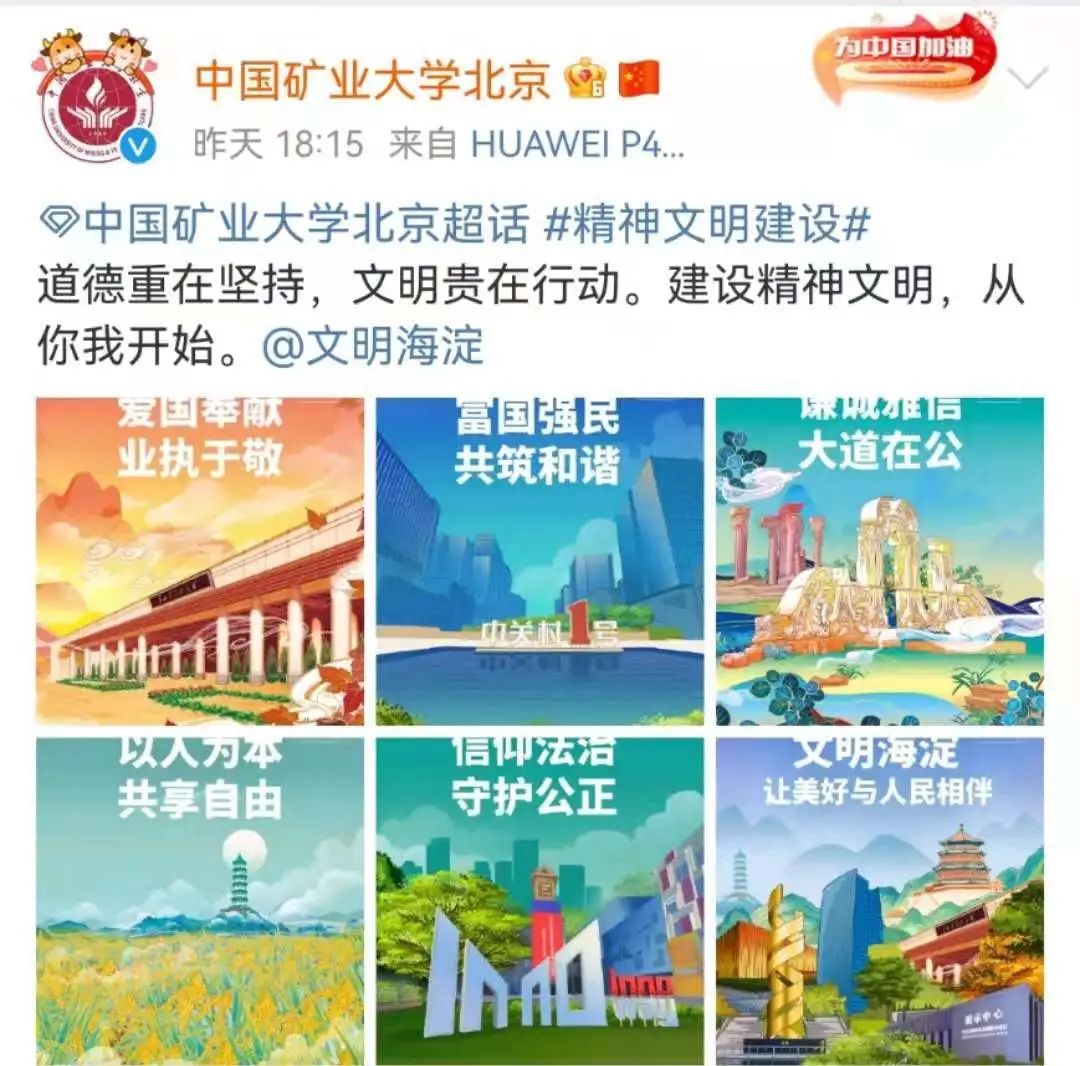Viewport: 1080px width, 1066px height.
Task: Open the @文明海淀 mention
Action: pos(373,347)
